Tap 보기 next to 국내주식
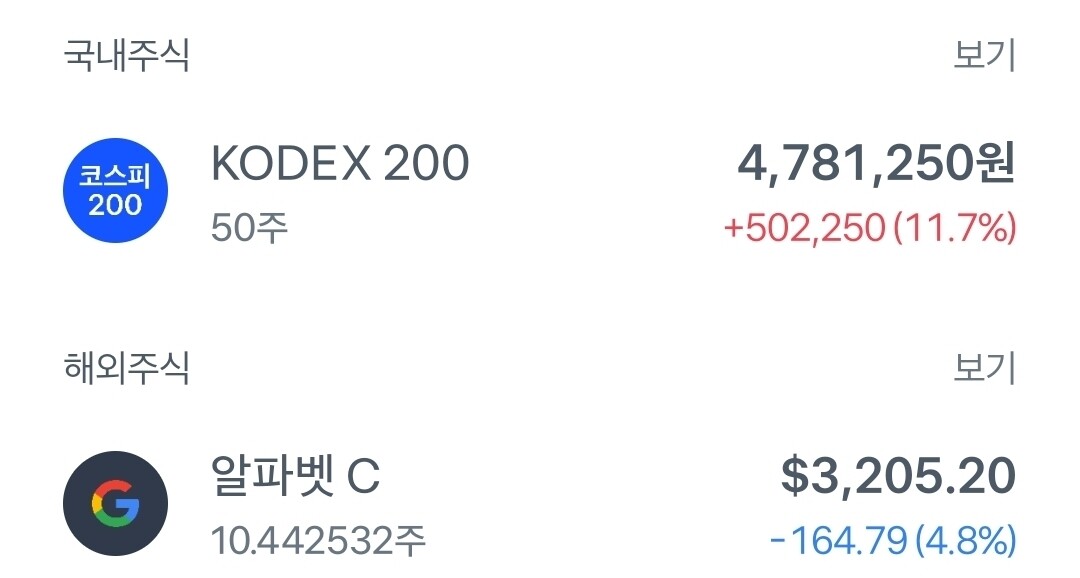Image resolution: width=1080 pixels, height=578 pixels. [x=984, y=55]
